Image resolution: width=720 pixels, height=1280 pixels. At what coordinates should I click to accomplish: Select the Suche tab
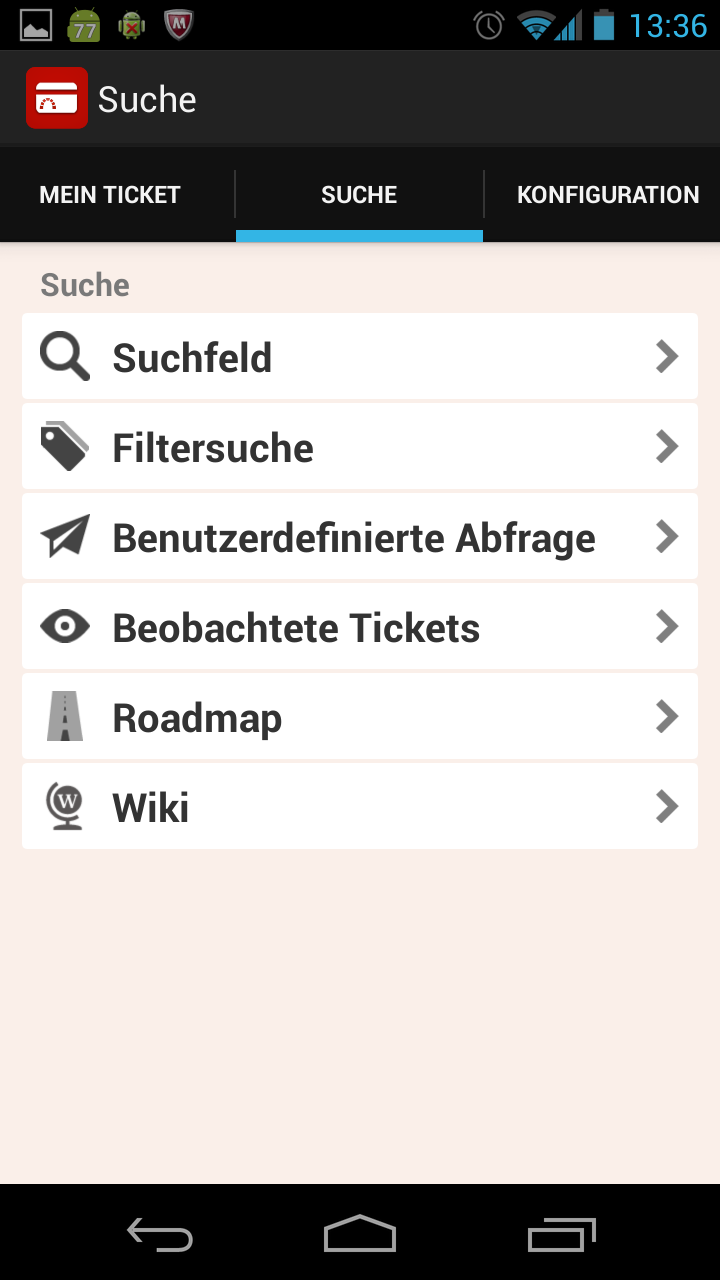coord(359,195)
